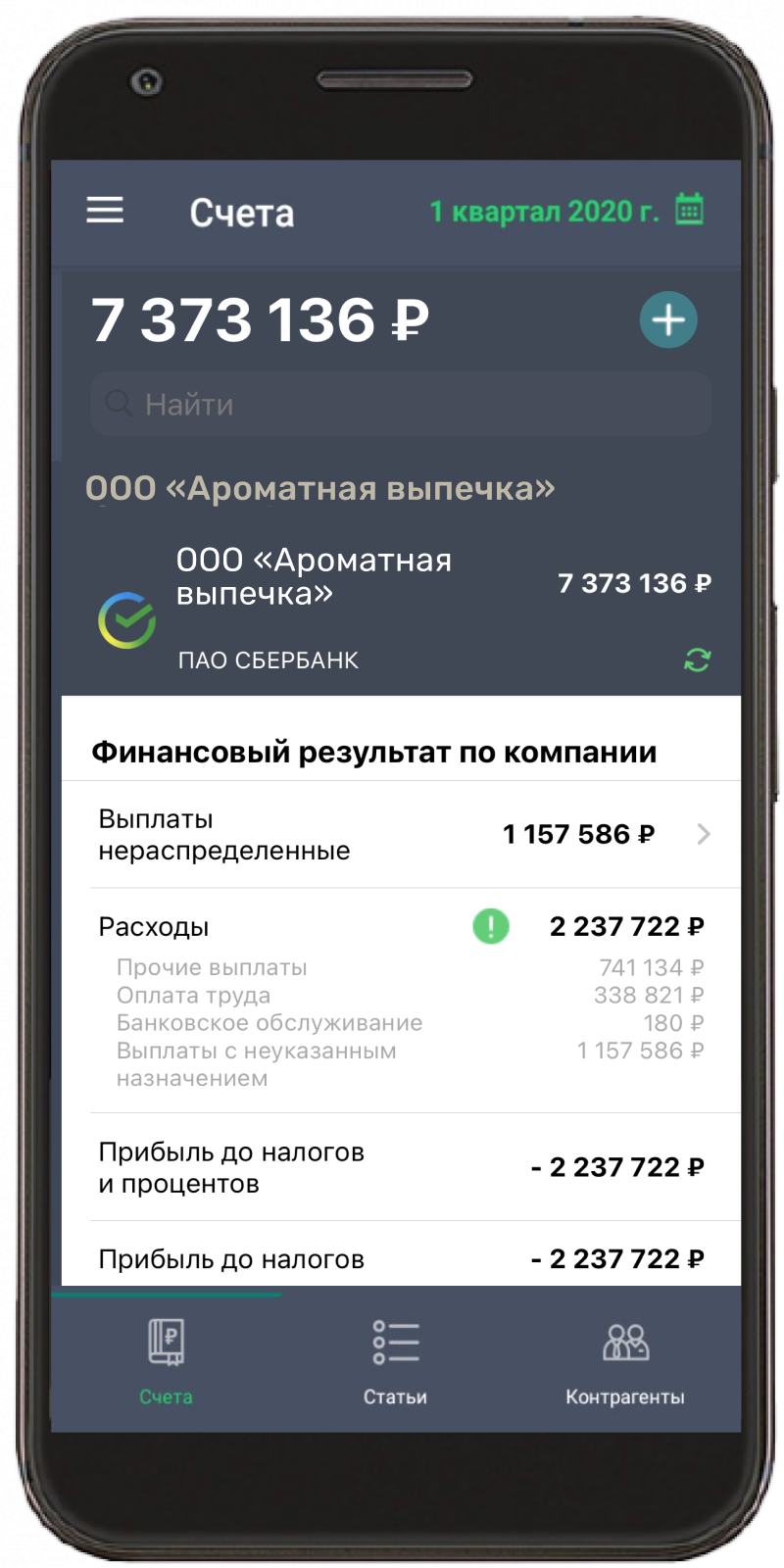
Task: Open the hamburger drawer menu
Action: tap(105, 211)
